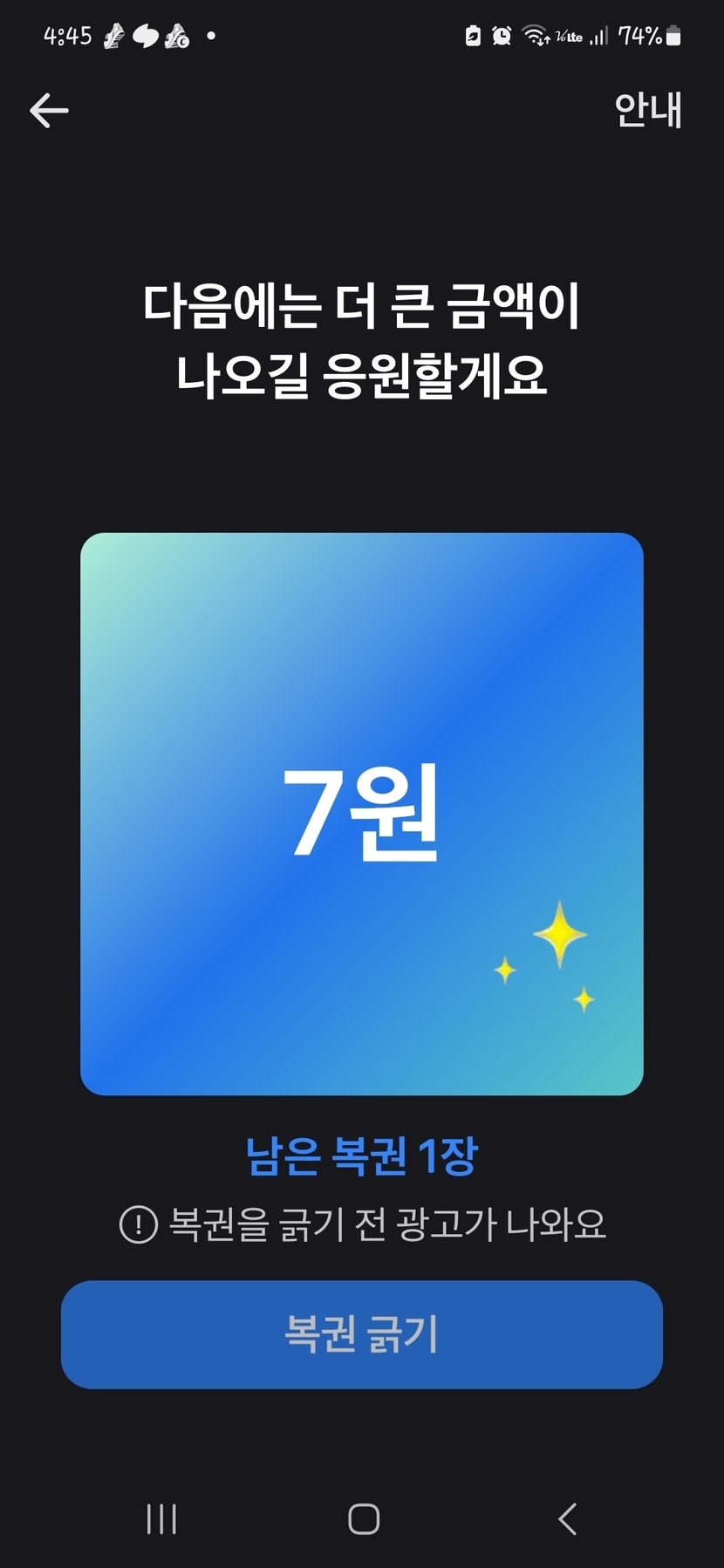This screenshot has width=724, height=1568.
Task: Go to the home screen
Action: [x=364, y=1518]
